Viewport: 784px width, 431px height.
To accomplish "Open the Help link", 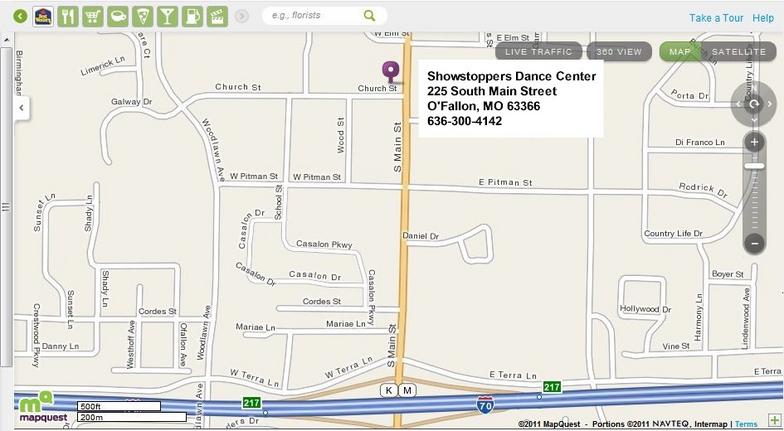I will (x=763, y=18).
